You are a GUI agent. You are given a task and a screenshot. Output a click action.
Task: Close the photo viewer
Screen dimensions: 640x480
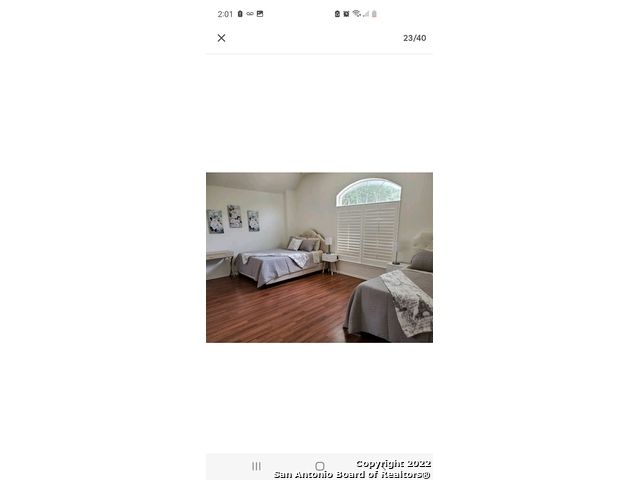221,38
